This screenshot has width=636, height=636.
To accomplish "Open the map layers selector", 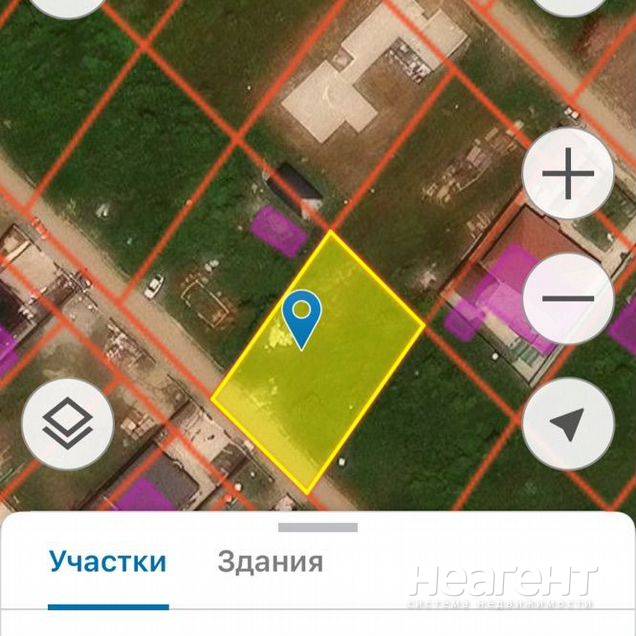I will point(68,425).
